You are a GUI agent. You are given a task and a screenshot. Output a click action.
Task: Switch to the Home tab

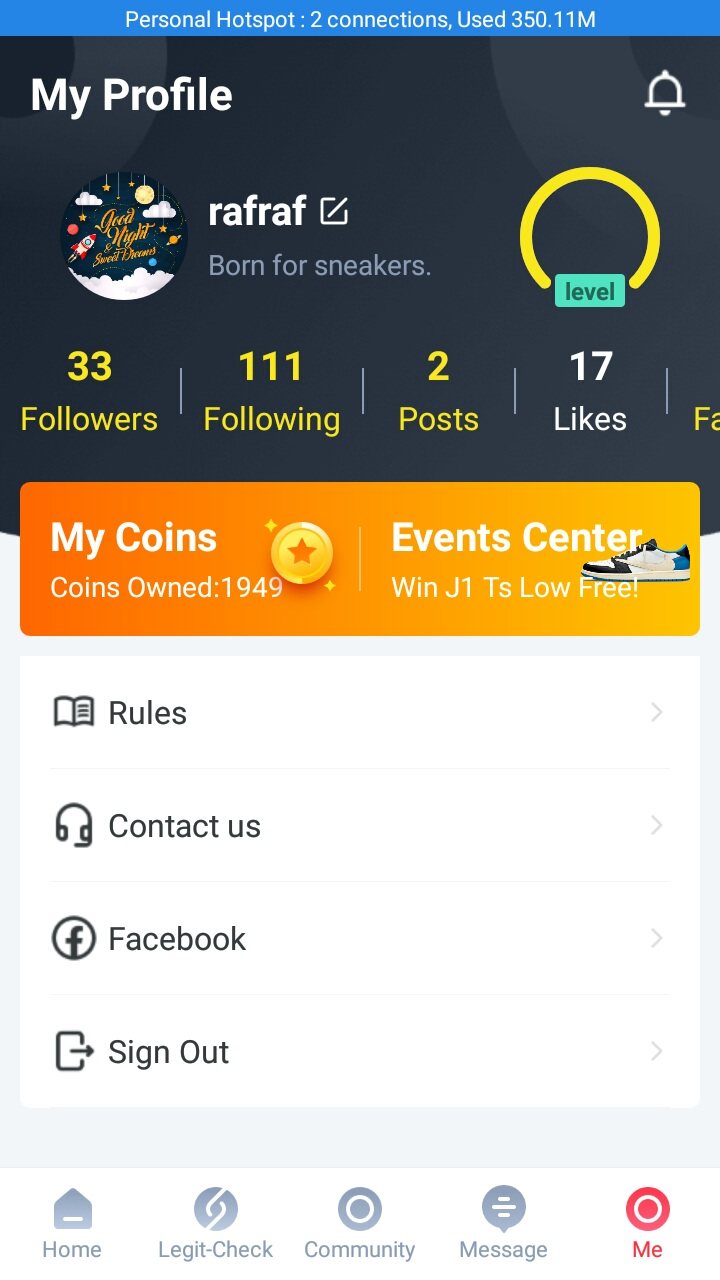[x=72, y=1223]
